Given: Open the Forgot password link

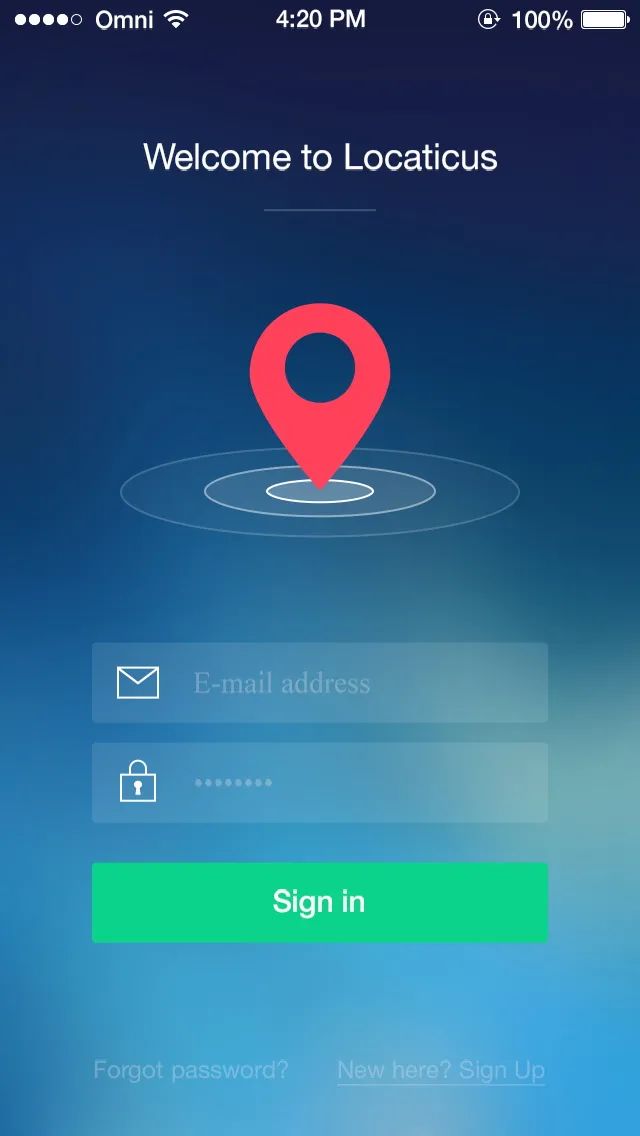Looking at the screenshot, I should tap(191, 1070).
